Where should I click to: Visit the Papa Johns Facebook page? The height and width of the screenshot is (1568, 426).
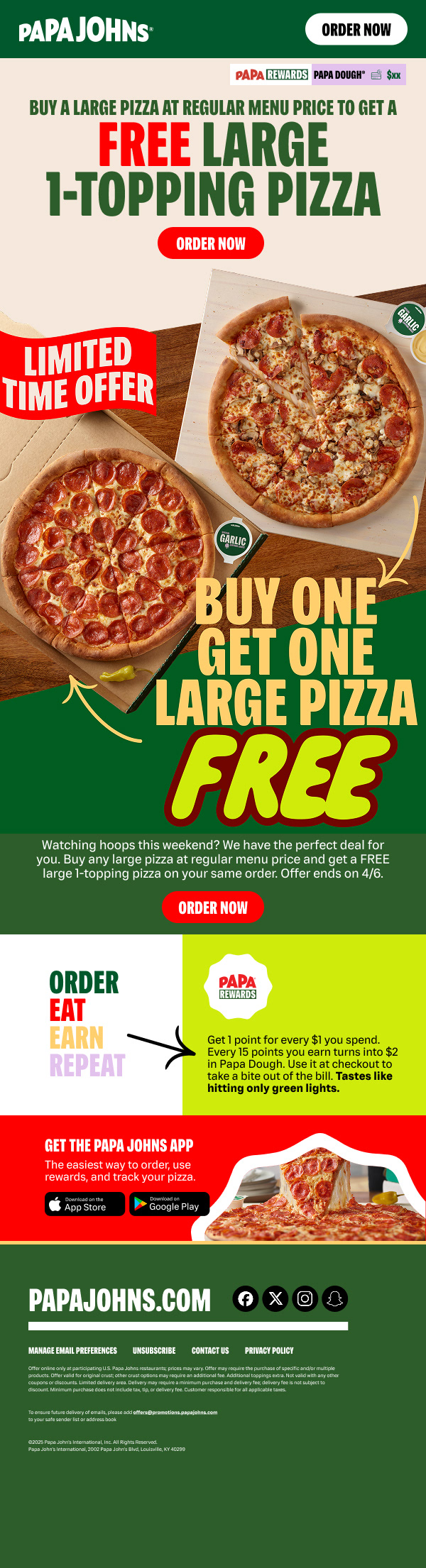point(246,1298)
